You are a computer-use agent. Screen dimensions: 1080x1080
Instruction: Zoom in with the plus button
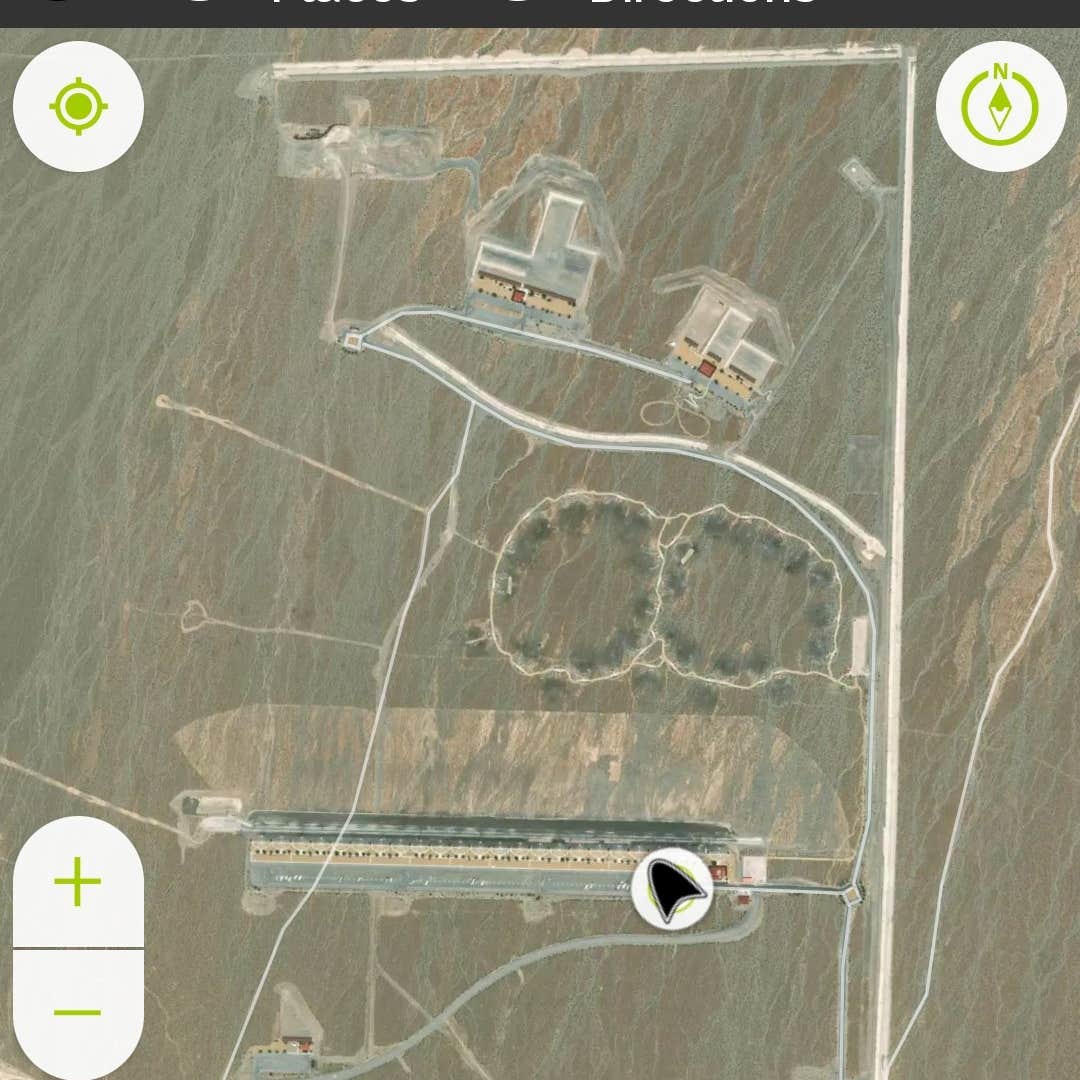(78, 882)
